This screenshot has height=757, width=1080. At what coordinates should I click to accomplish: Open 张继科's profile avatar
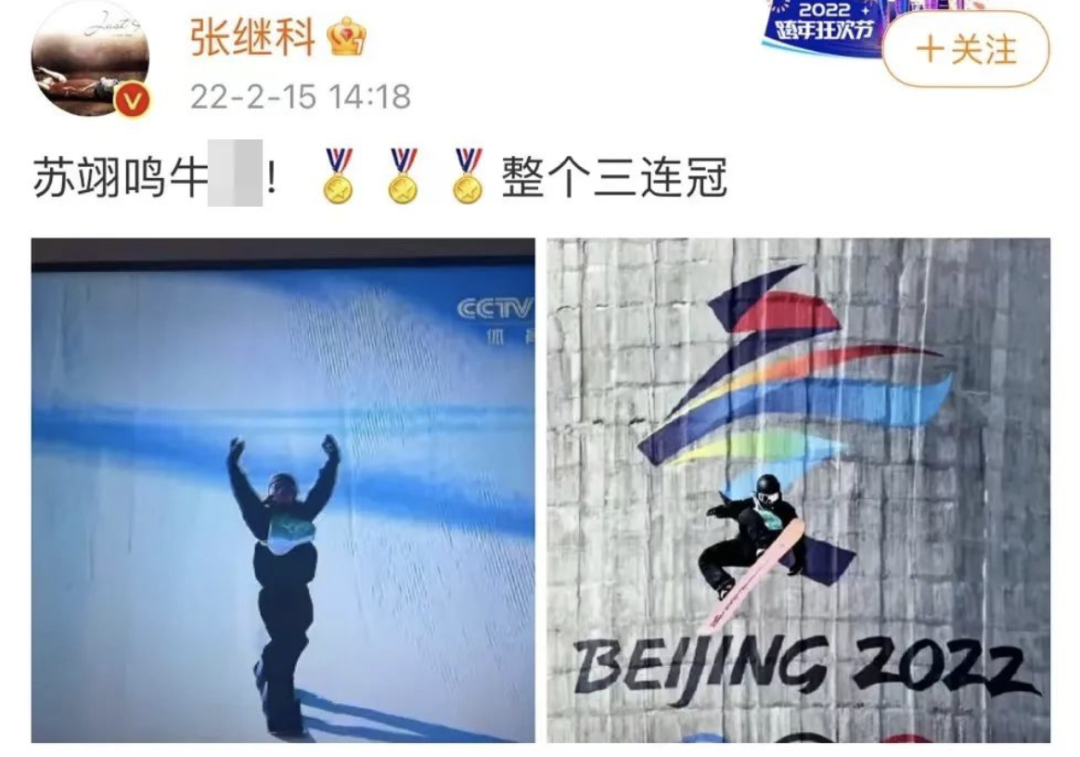click(x=90, y=58)
